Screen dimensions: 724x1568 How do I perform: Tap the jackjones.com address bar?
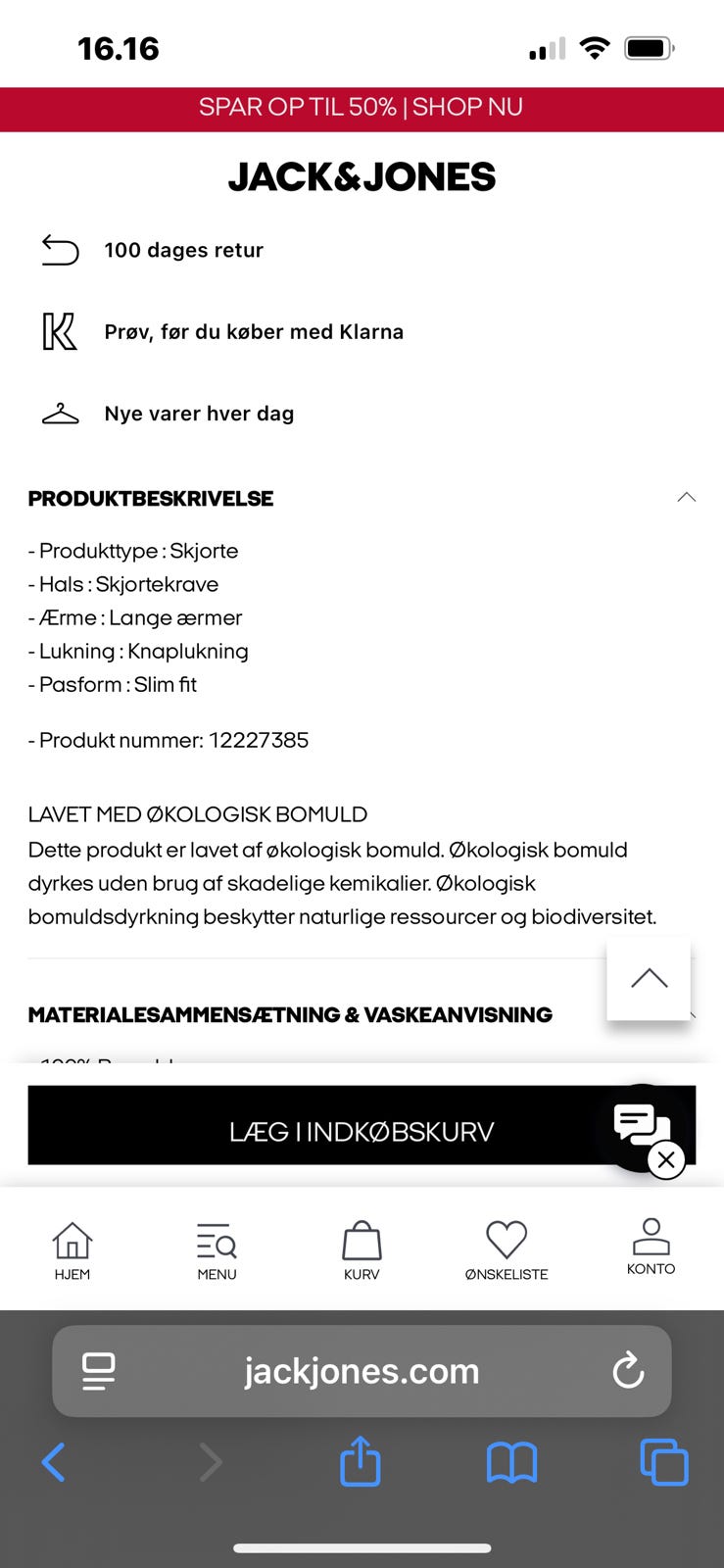362,1371
